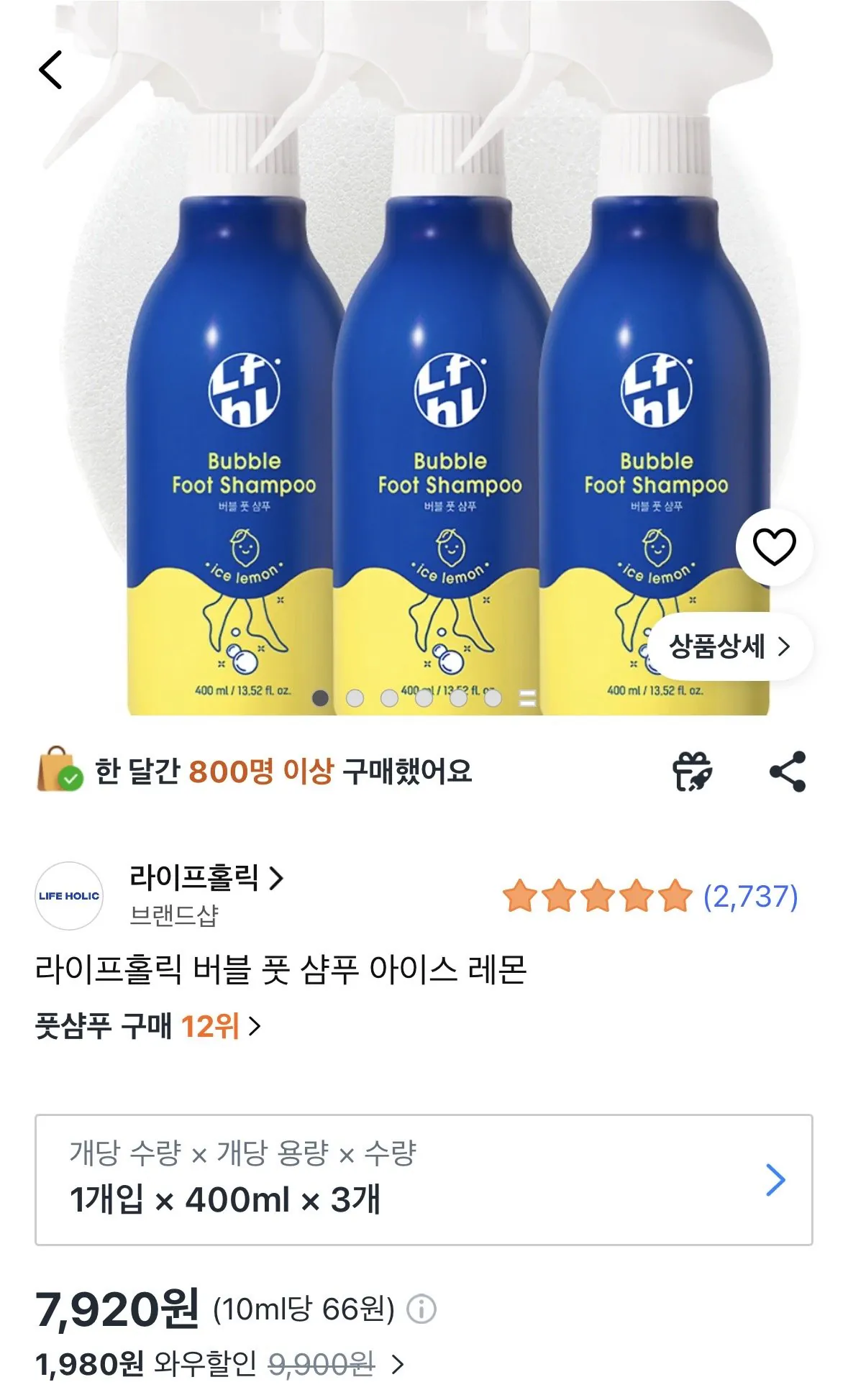Click the green-check shopping bag icon

(61, 771)
